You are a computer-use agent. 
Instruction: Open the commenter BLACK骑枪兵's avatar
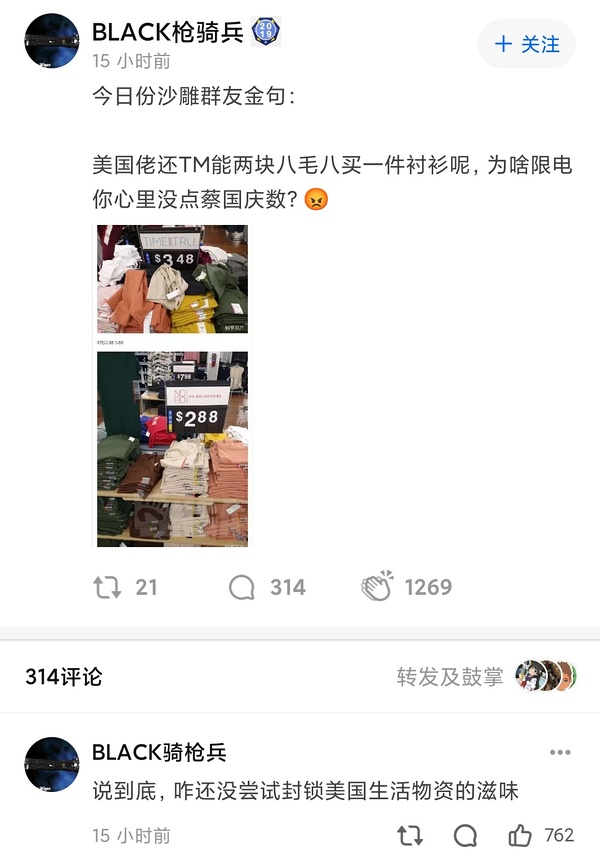point(51,765)
